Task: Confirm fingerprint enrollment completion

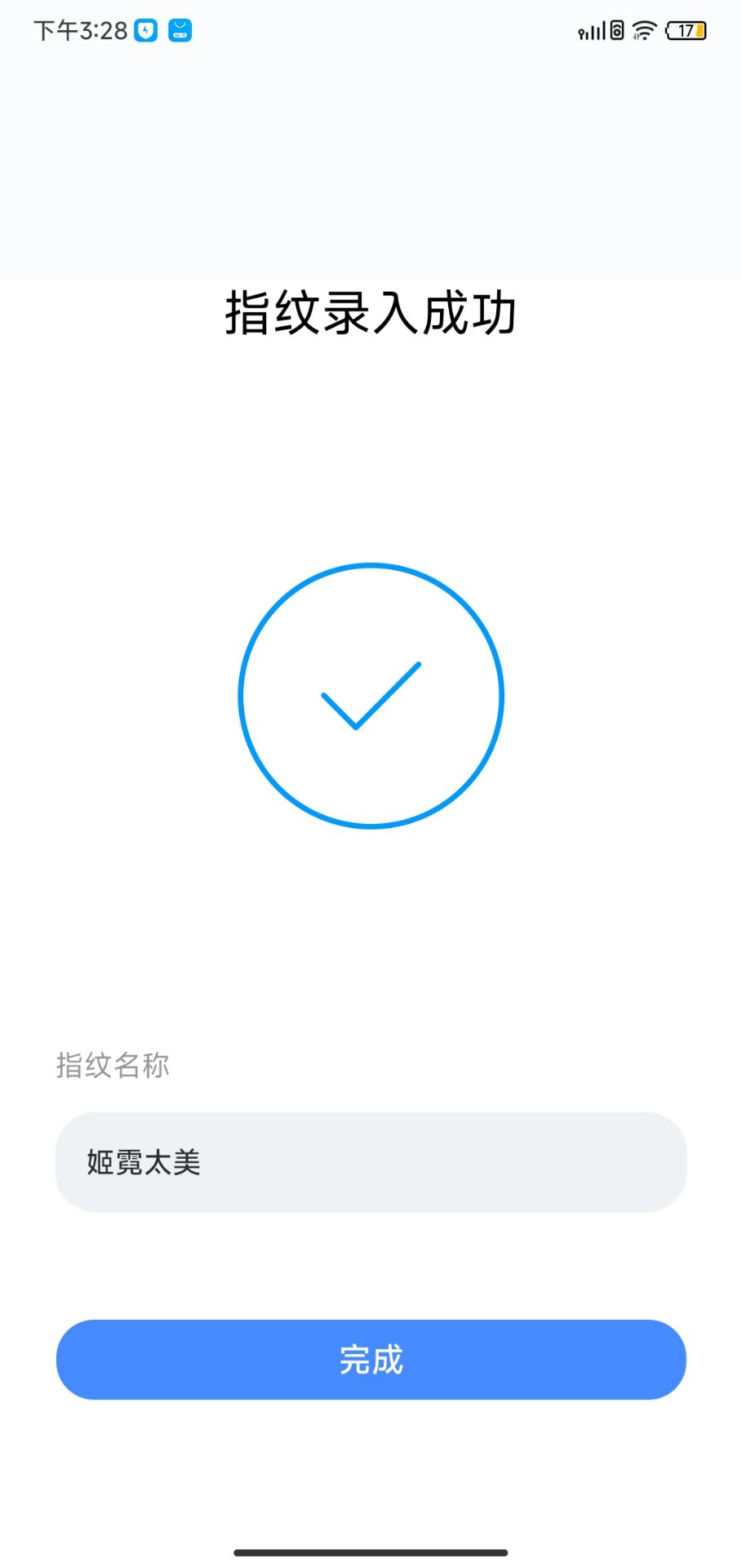Action: click(x=370, y=1360)
